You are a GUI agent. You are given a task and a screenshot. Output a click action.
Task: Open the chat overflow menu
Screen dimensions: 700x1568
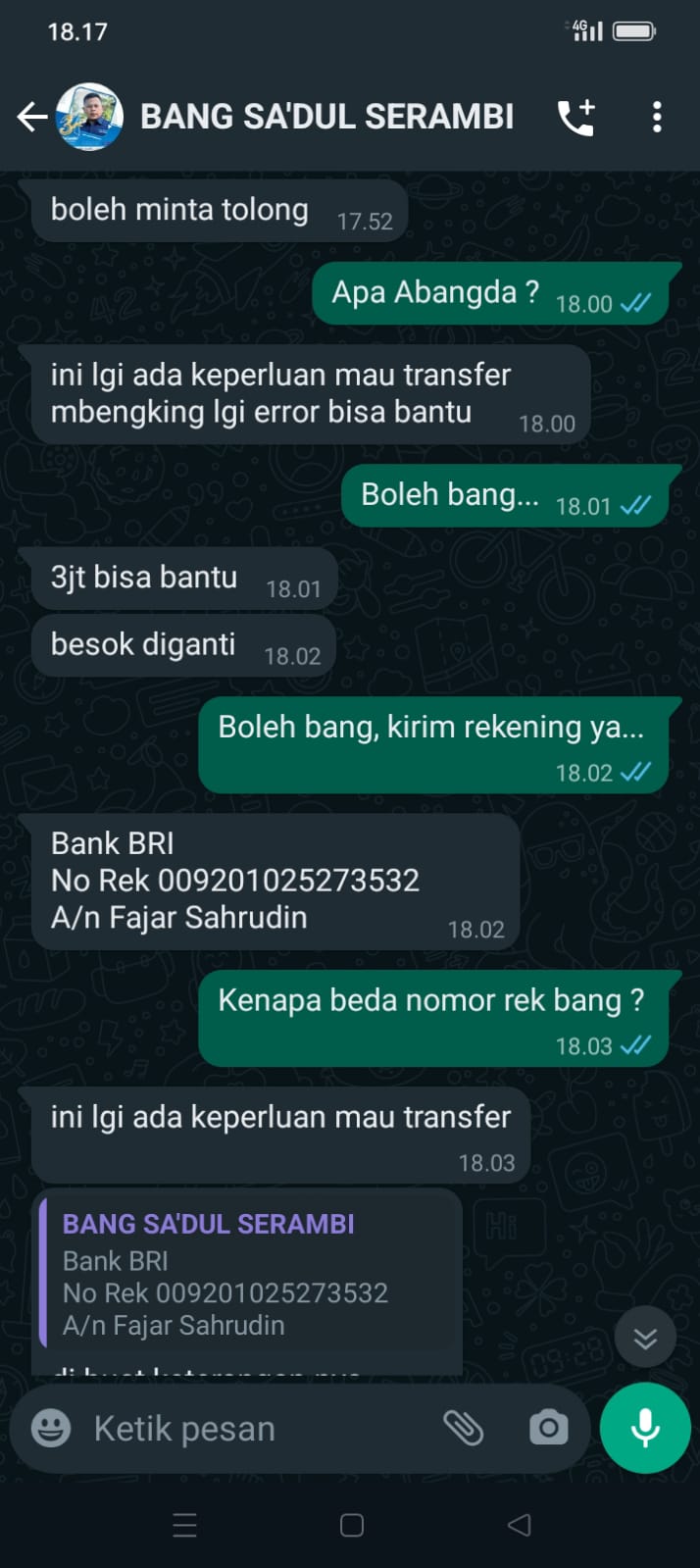[657, 118]
